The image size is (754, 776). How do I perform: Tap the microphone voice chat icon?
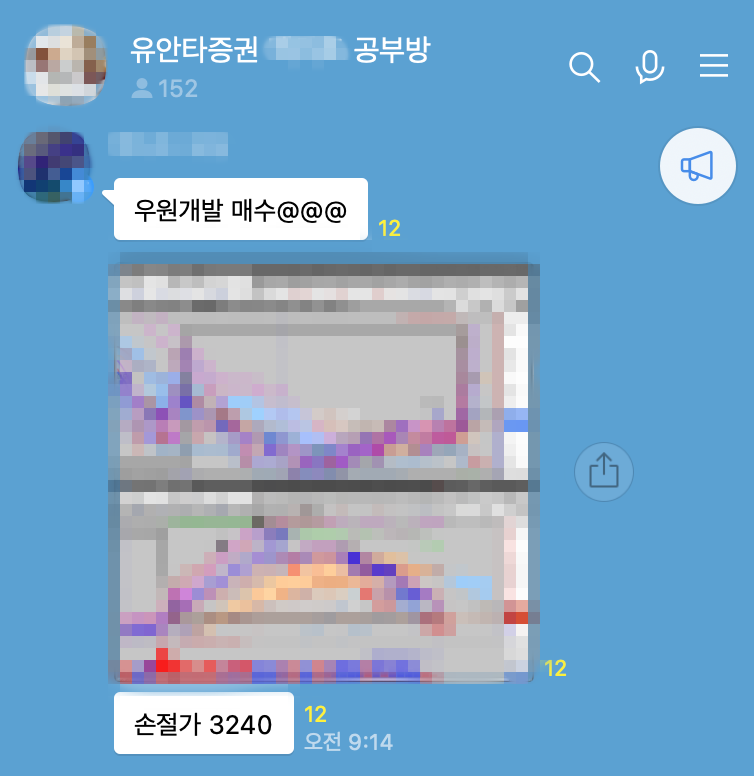(x=650, y=67)
